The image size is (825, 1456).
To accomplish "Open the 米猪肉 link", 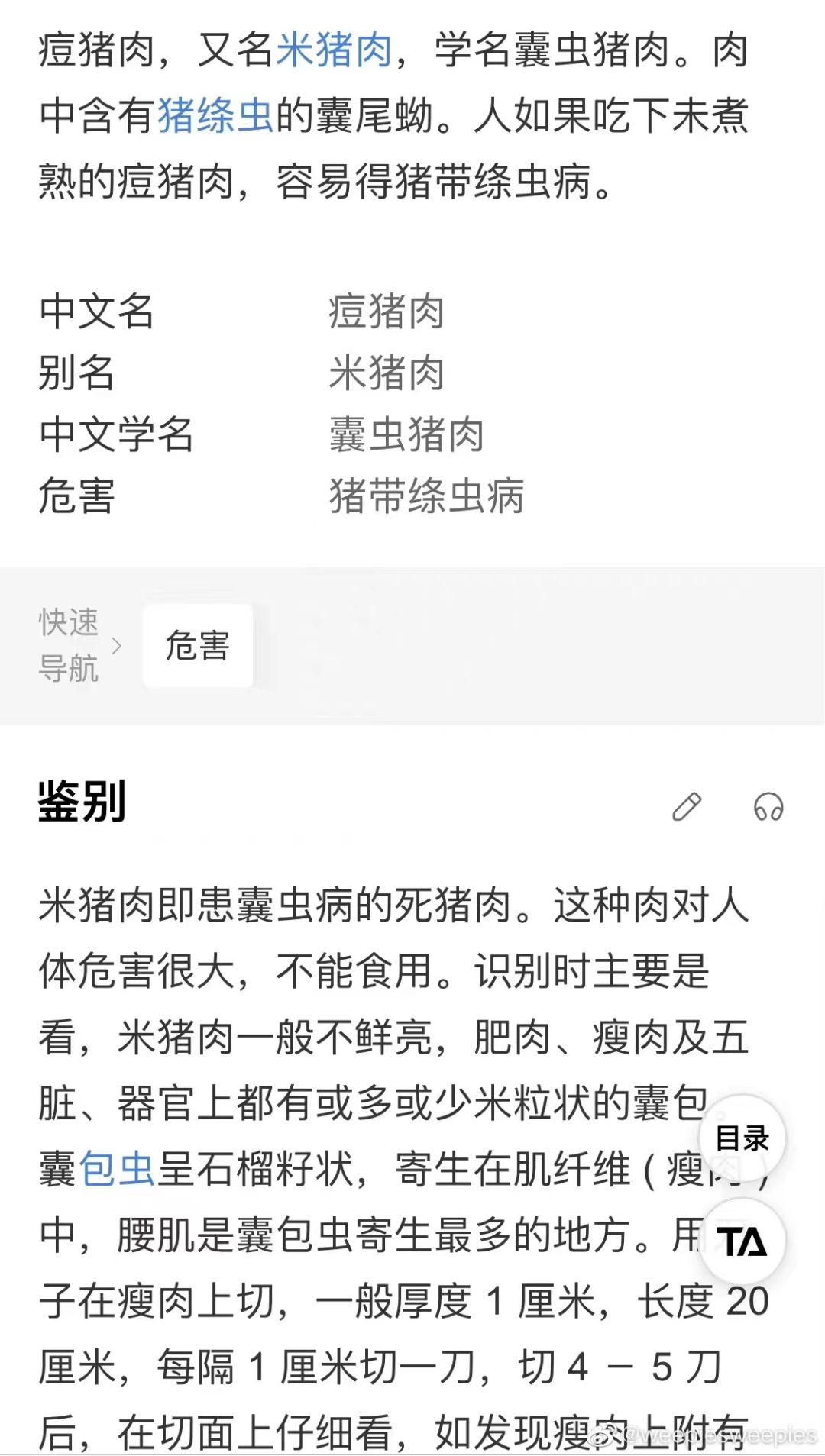I will (334, 50).
